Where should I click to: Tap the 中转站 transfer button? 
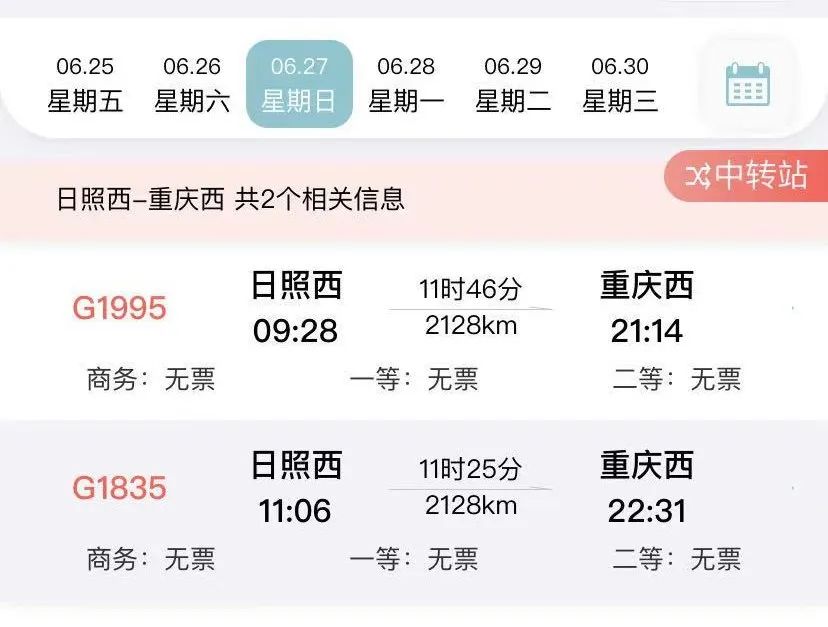pyautogui.click(x=746, y=176)
